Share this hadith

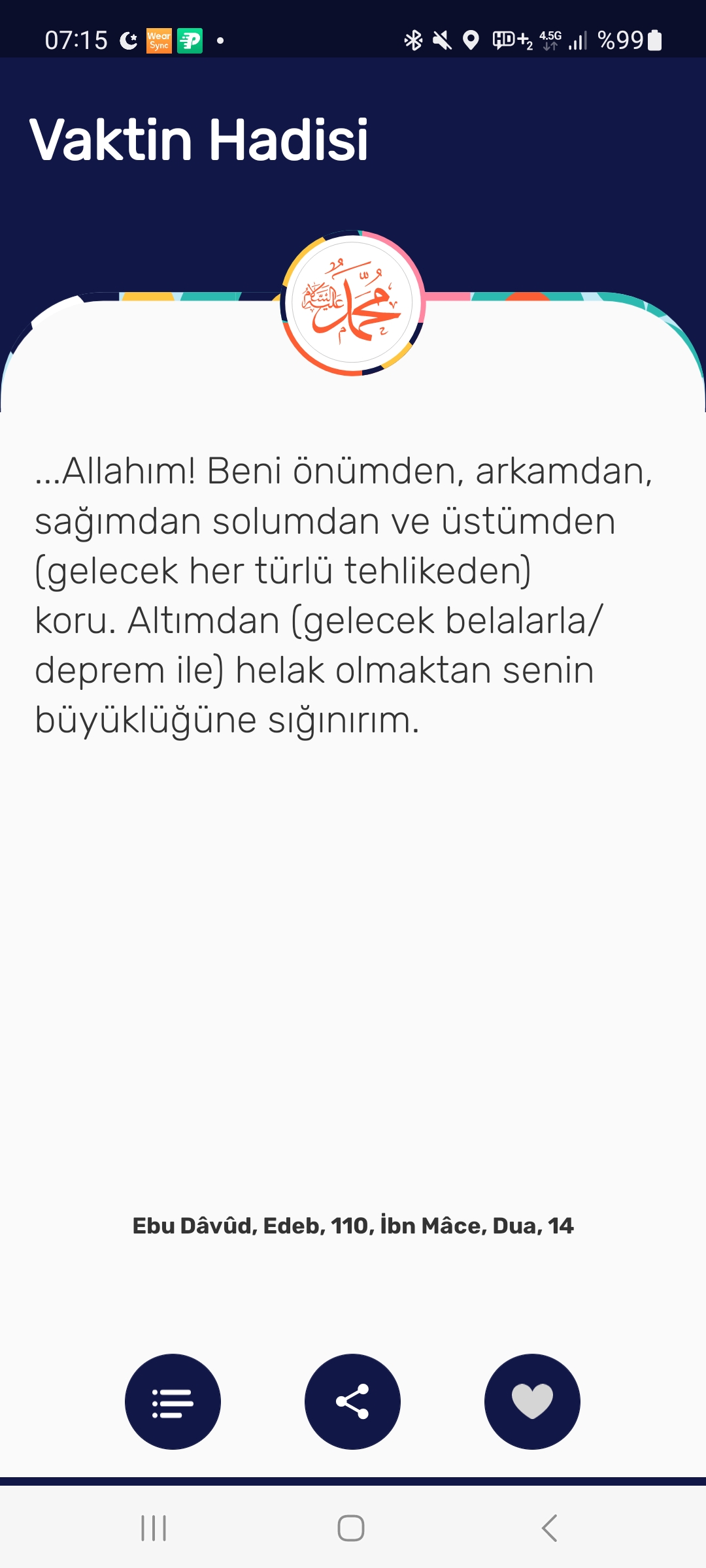pyautogui.click(x=352, y=1401)
